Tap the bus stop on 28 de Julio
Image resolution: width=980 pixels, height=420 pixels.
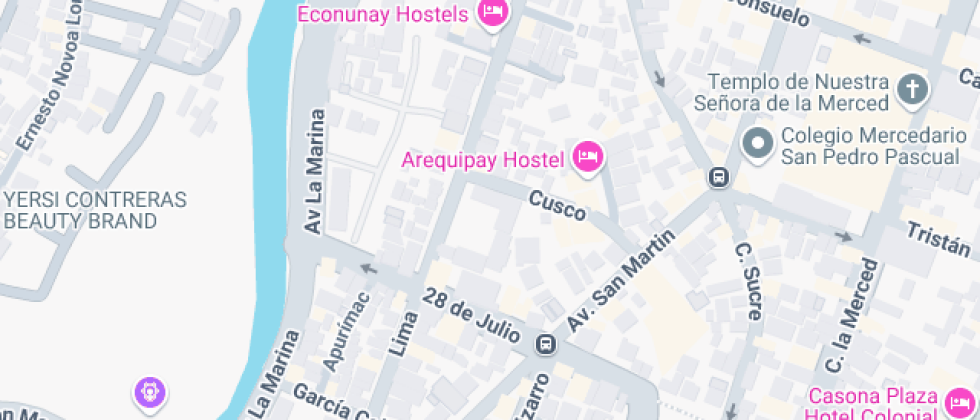545,344
